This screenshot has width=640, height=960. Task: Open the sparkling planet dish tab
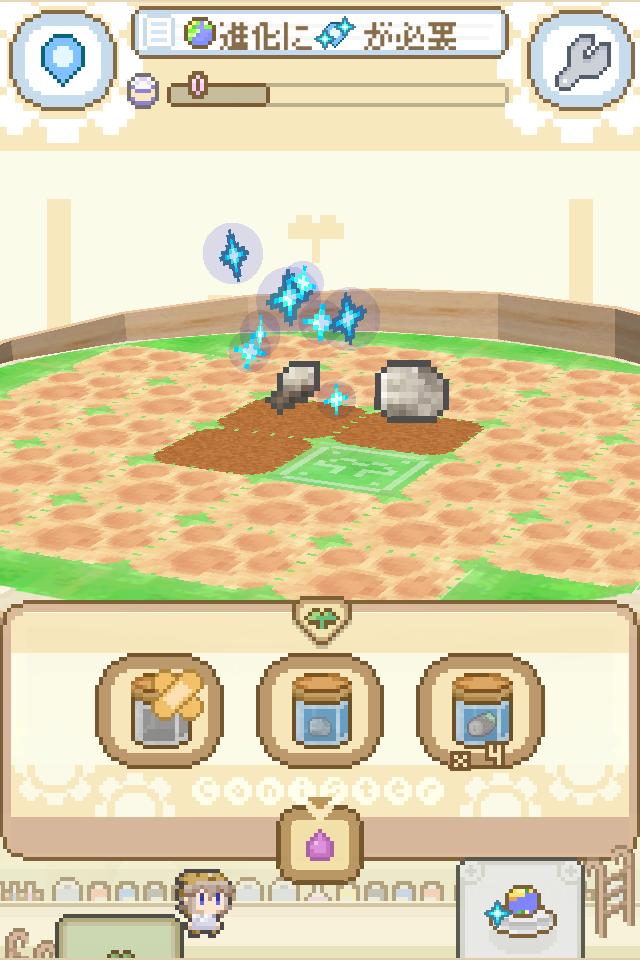coord(520,908)
